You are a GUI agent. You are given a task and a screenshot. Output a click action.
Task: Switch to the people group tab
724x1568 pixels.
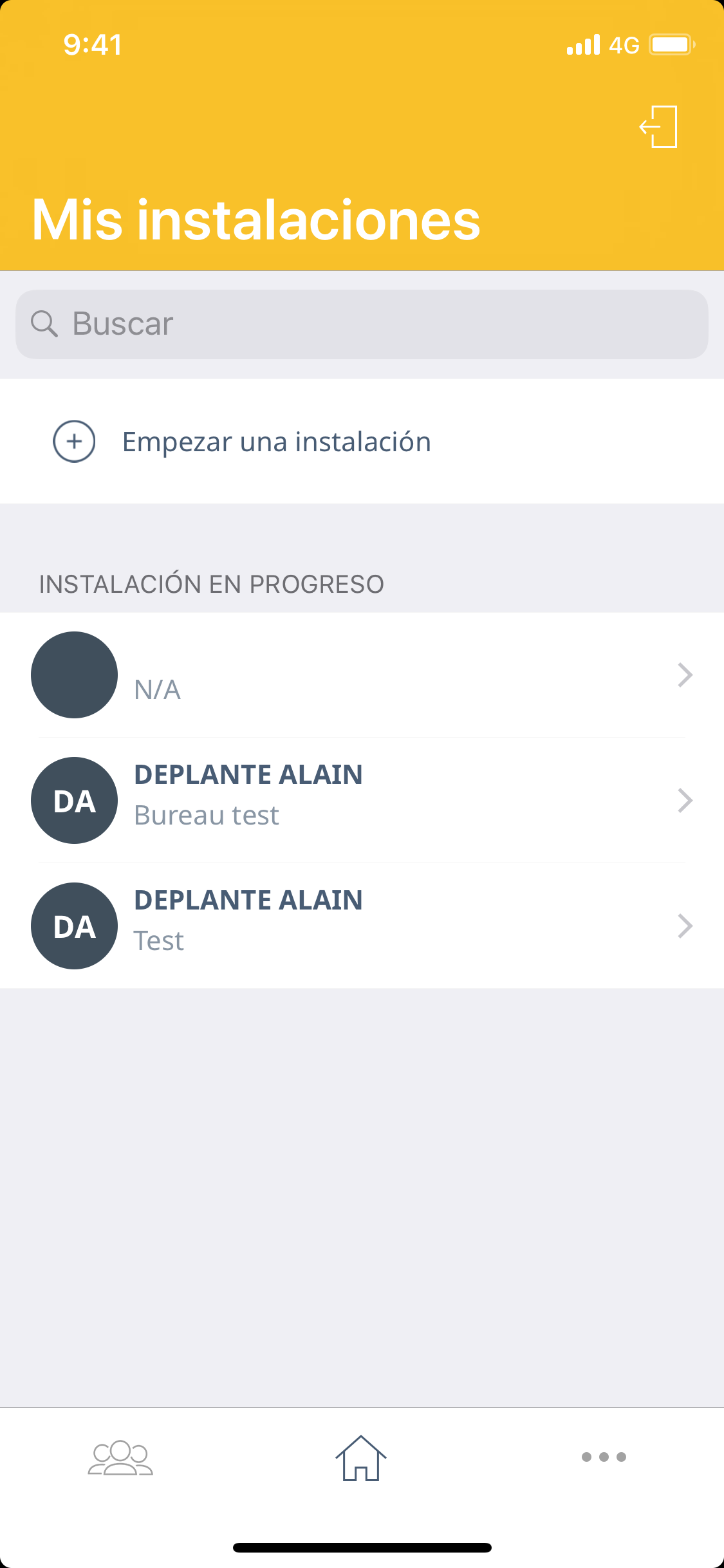click(x=120, y=1457)
